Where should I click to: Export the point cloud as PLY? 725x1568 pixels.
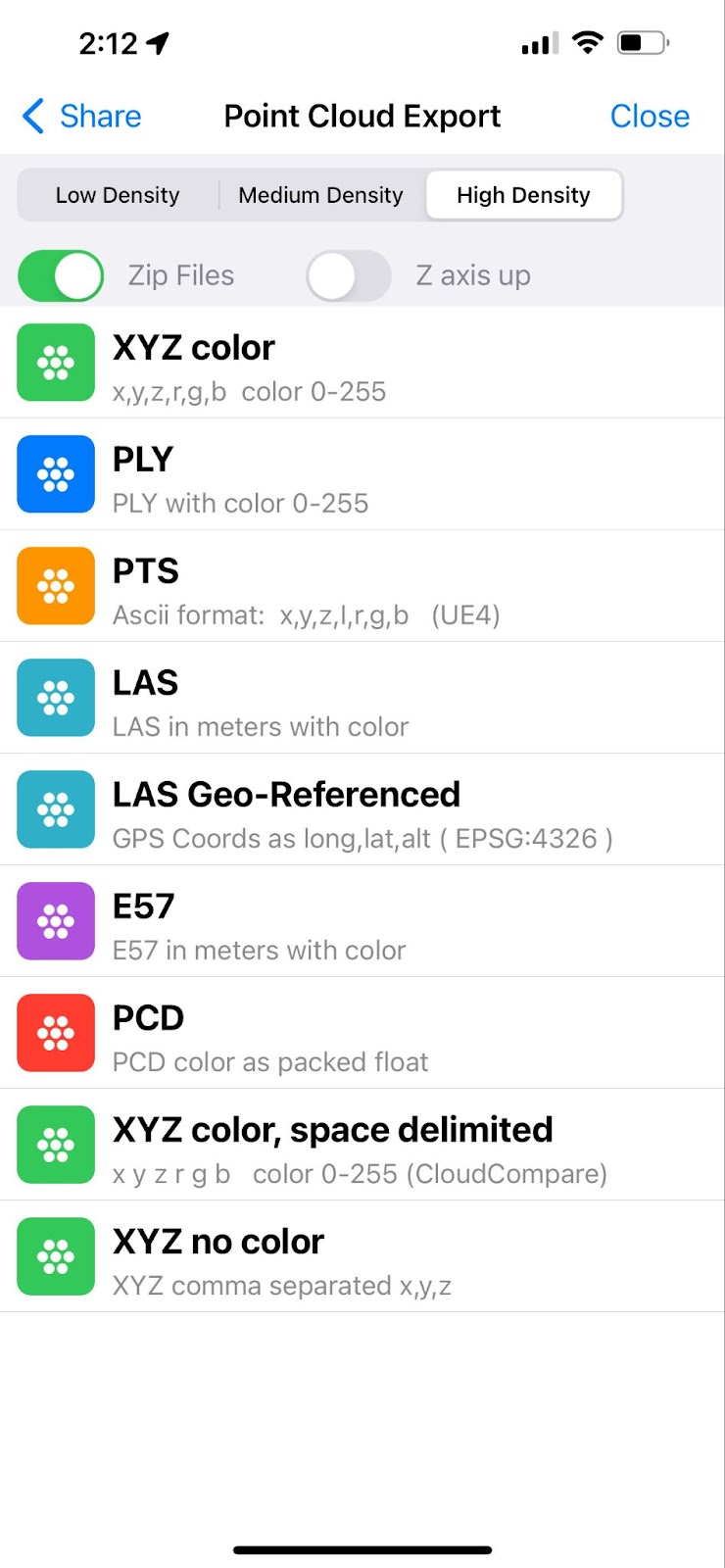[362, 474]
